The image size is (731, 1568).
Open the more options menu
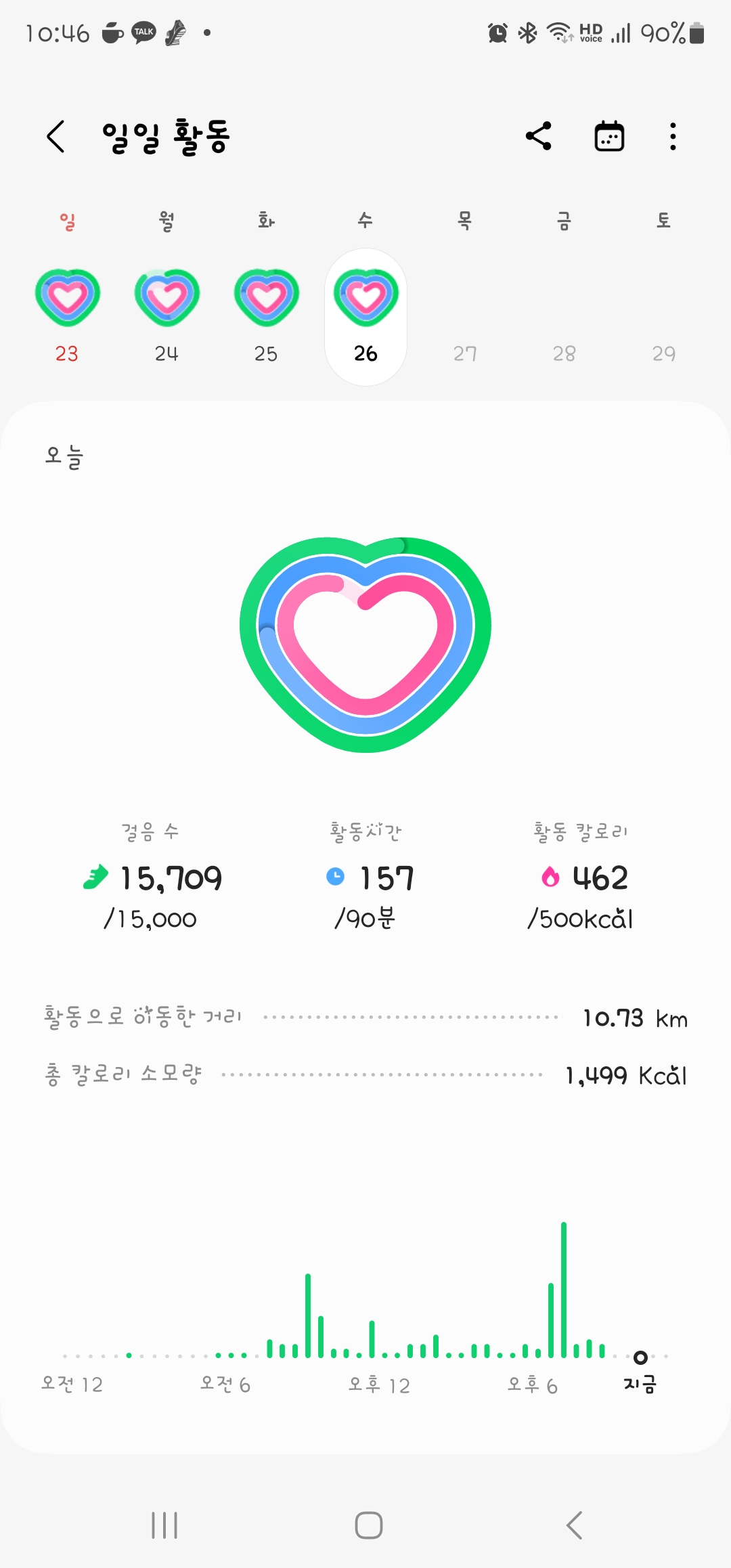[672, 137]
